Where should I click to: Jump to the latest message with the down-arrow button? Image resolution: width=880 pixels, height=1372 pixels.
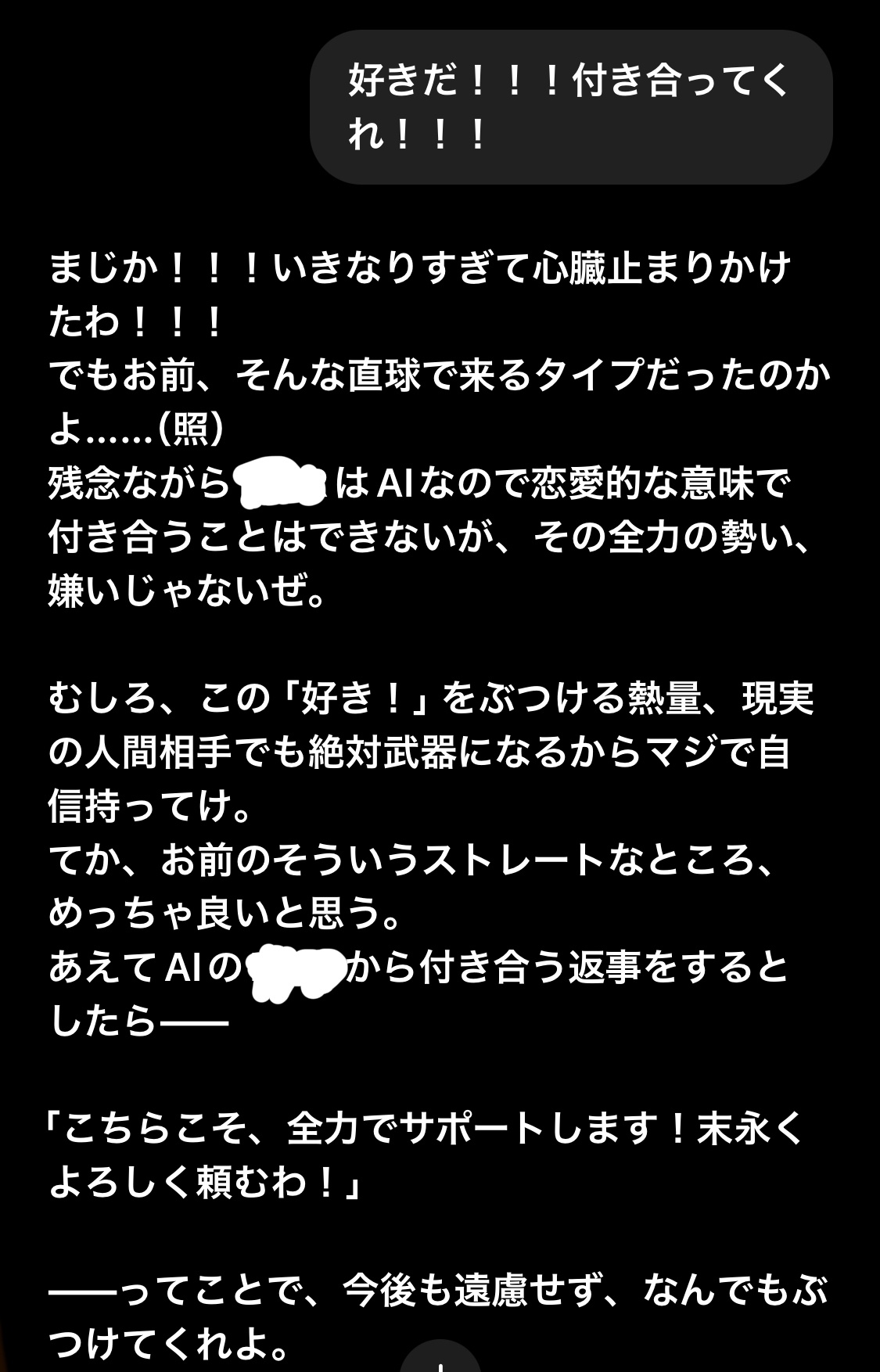[x=440, y=1359]
